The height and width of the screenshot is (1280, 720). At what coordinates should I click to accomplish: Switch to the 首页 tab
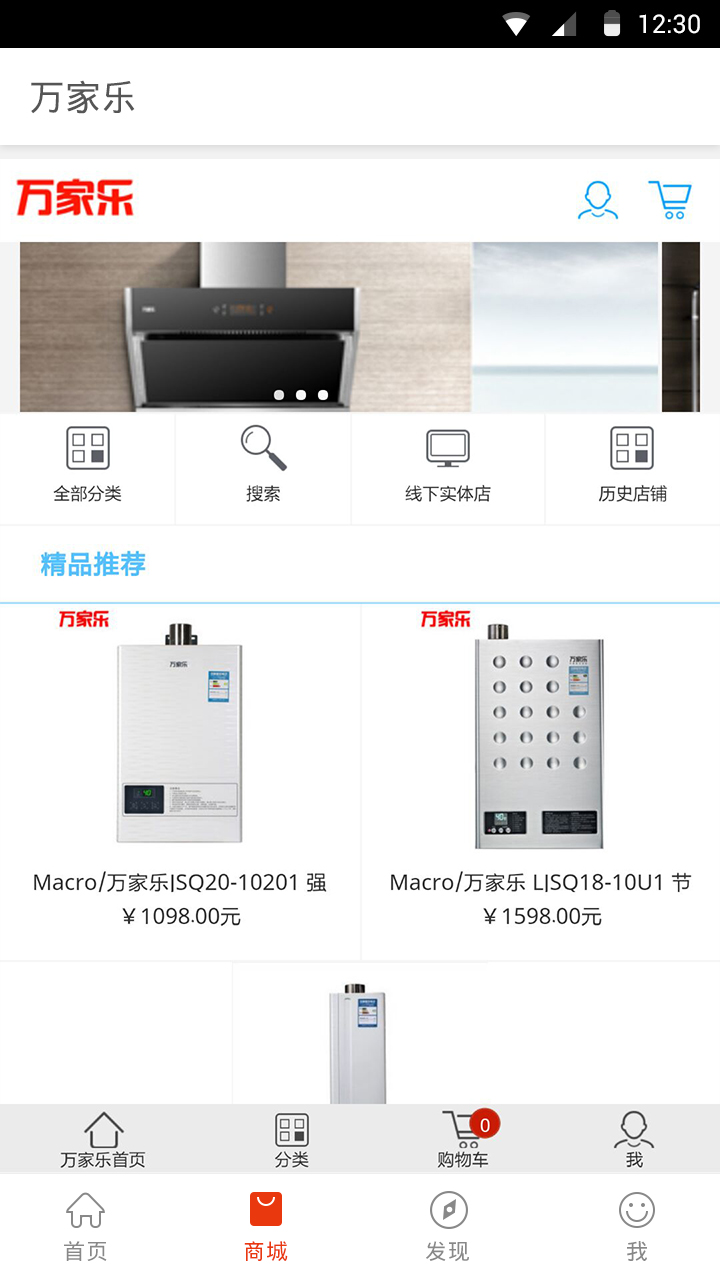click(86, 1228)
